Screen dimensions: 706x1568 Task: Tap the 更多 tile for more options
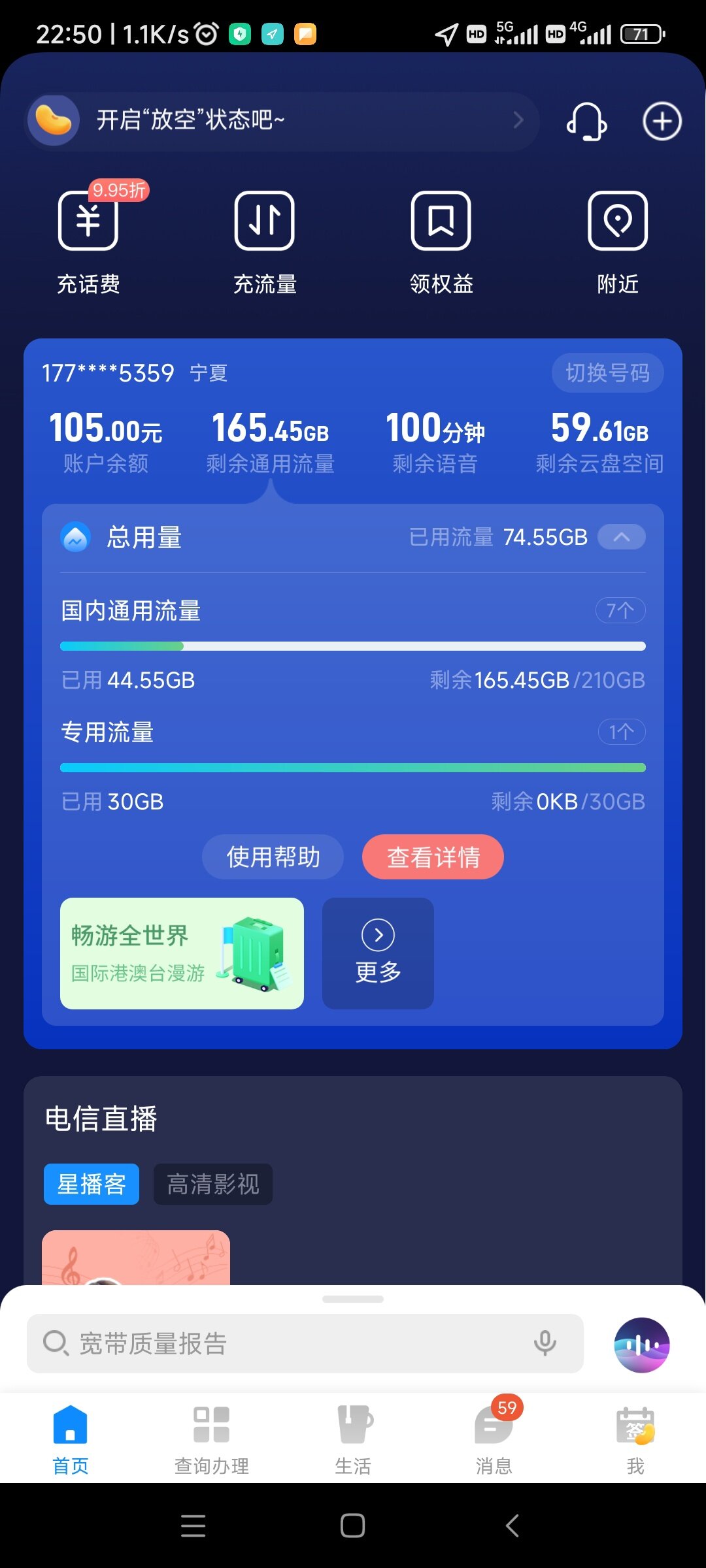378,953
